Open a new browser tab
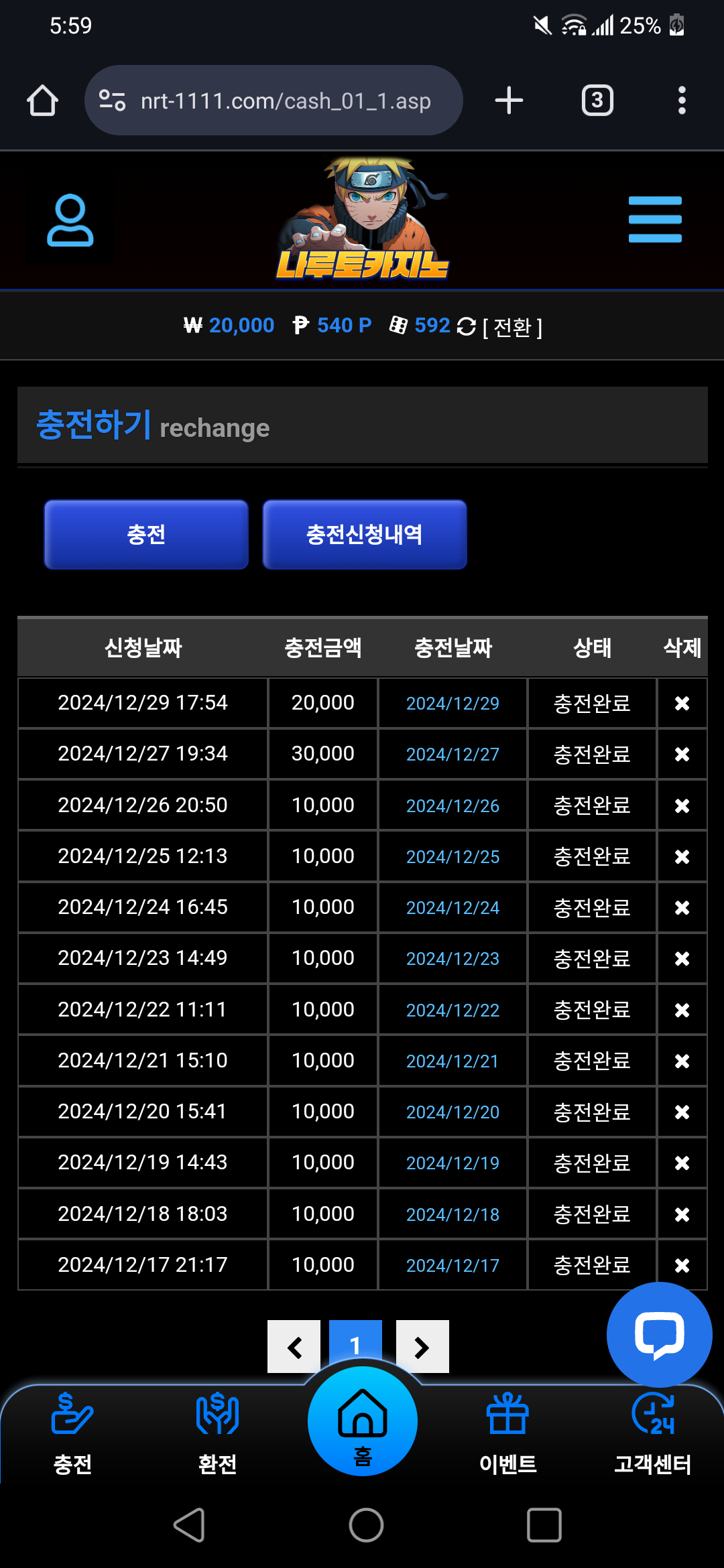Screen dimensions: 724x1568 pos(509,101)
